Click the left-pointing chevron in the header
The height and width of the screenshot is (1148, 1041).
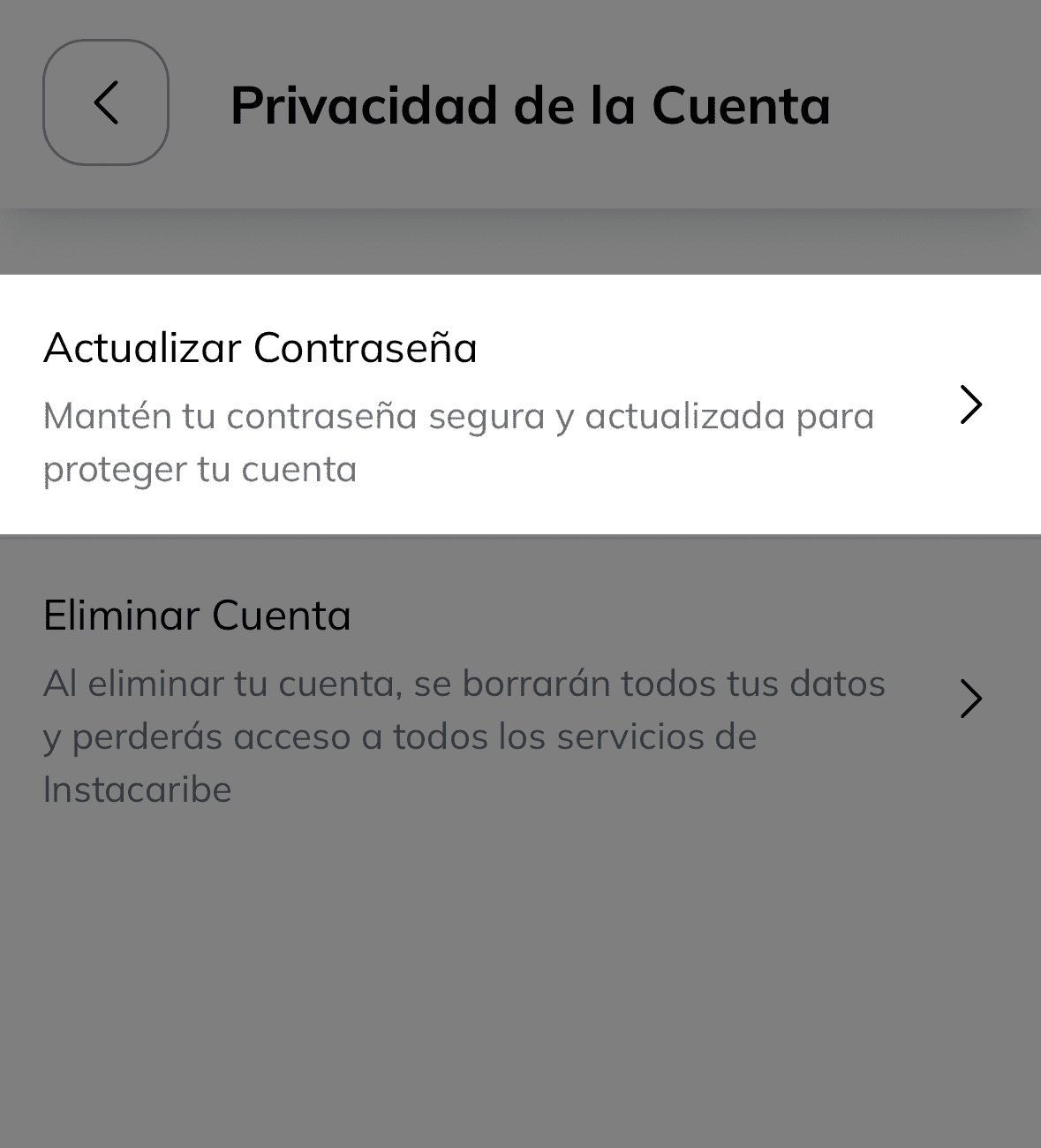click(x=106, y=103)
